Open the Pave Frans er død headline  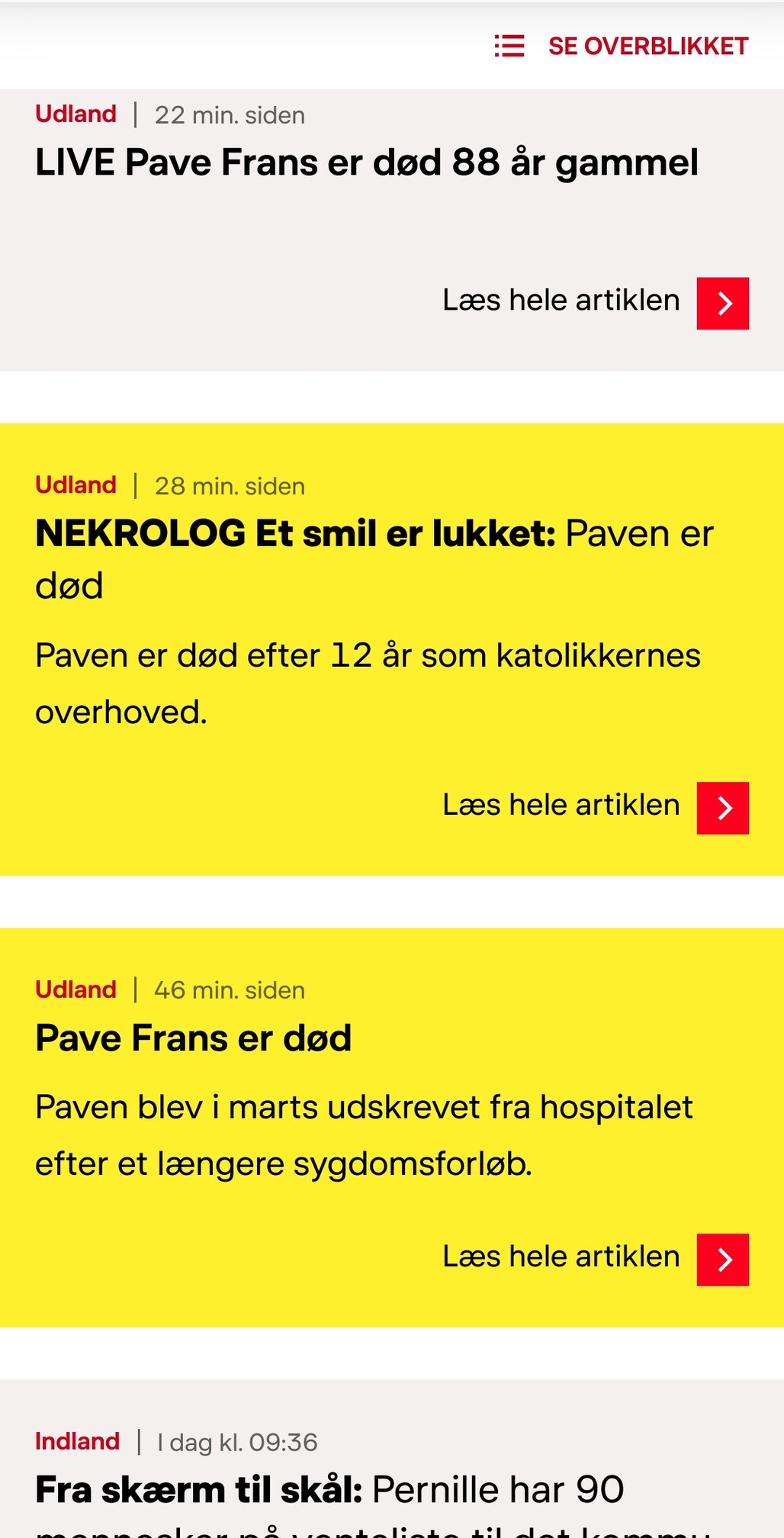coord(194,1038)
